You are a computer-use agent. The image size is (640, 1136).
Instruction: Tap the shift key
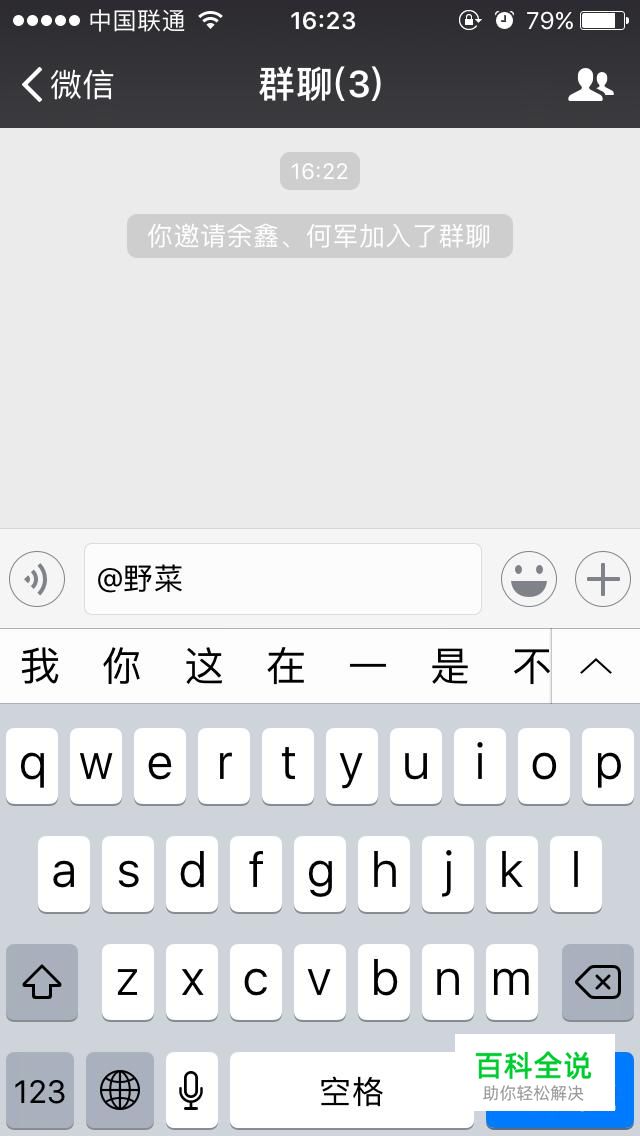pyautogui.click(x=42, y=982)
